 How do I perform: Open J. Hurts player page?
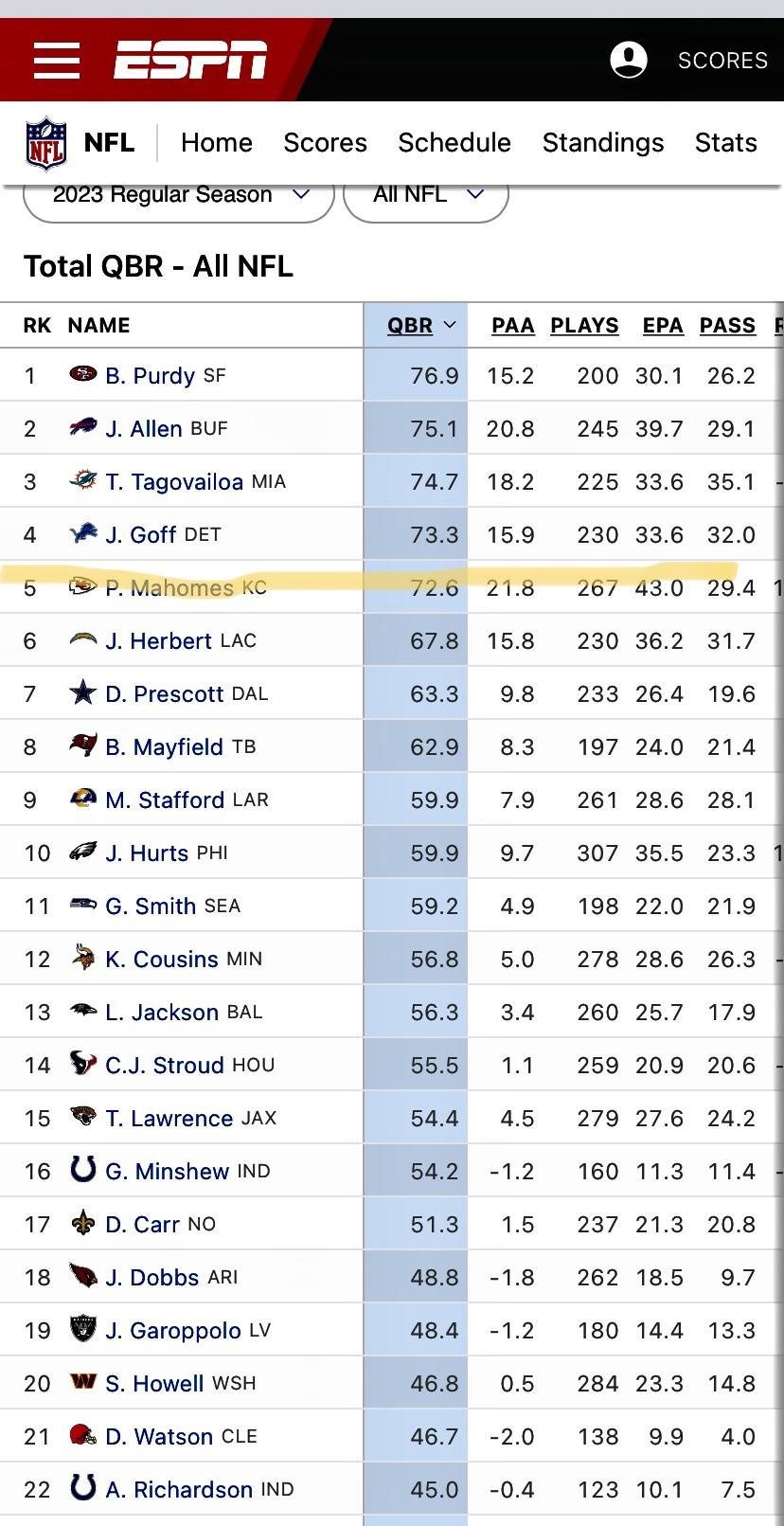[x=147, y=853]
